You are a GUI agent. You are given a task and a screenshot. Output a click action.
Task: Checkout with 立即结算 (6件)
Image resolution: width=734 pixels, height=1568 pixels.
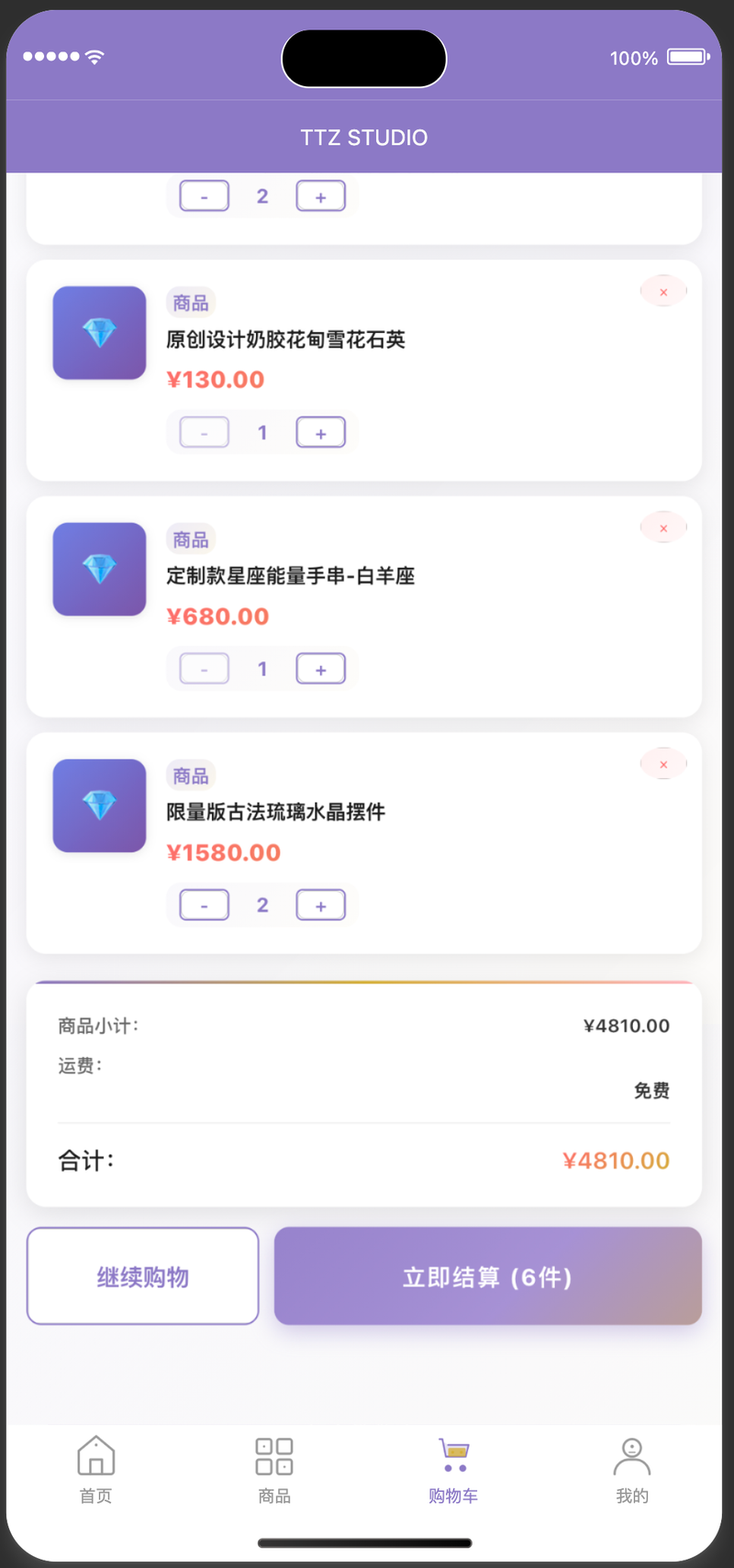(x=487, y=1276)
